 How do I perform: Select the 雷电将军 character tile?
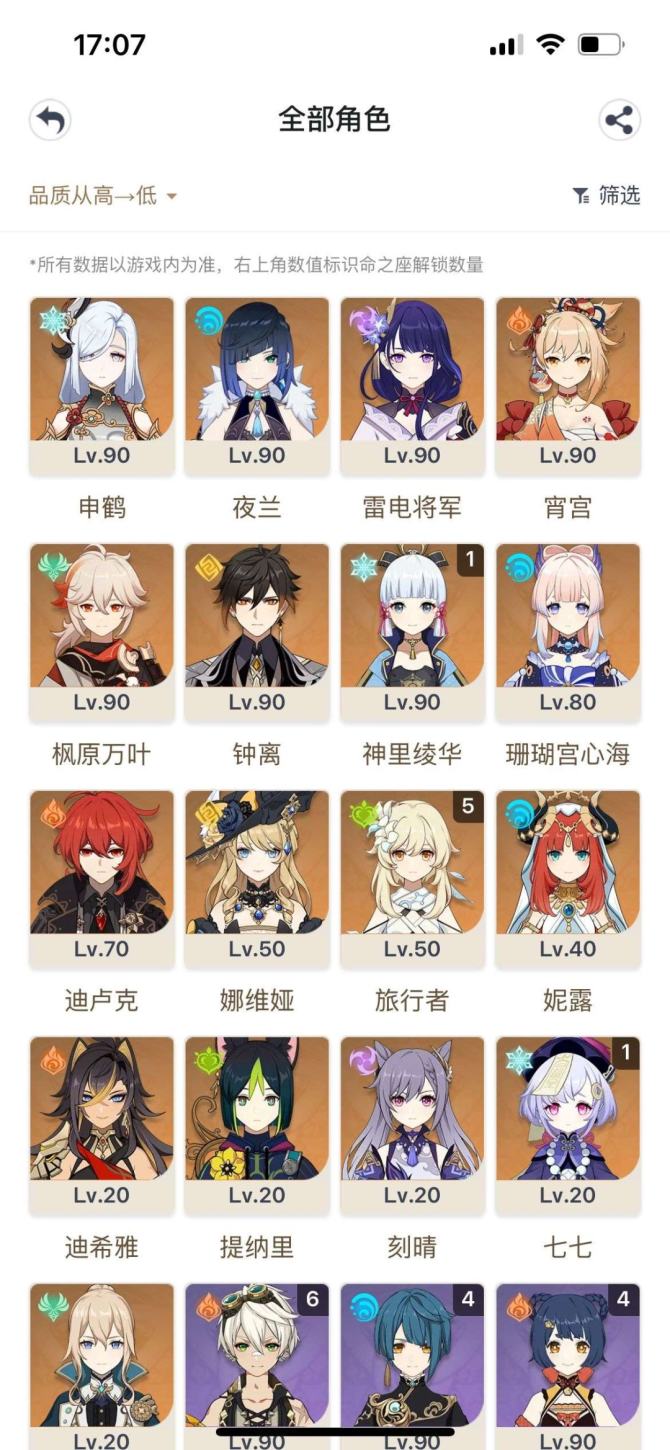[412, 385]
